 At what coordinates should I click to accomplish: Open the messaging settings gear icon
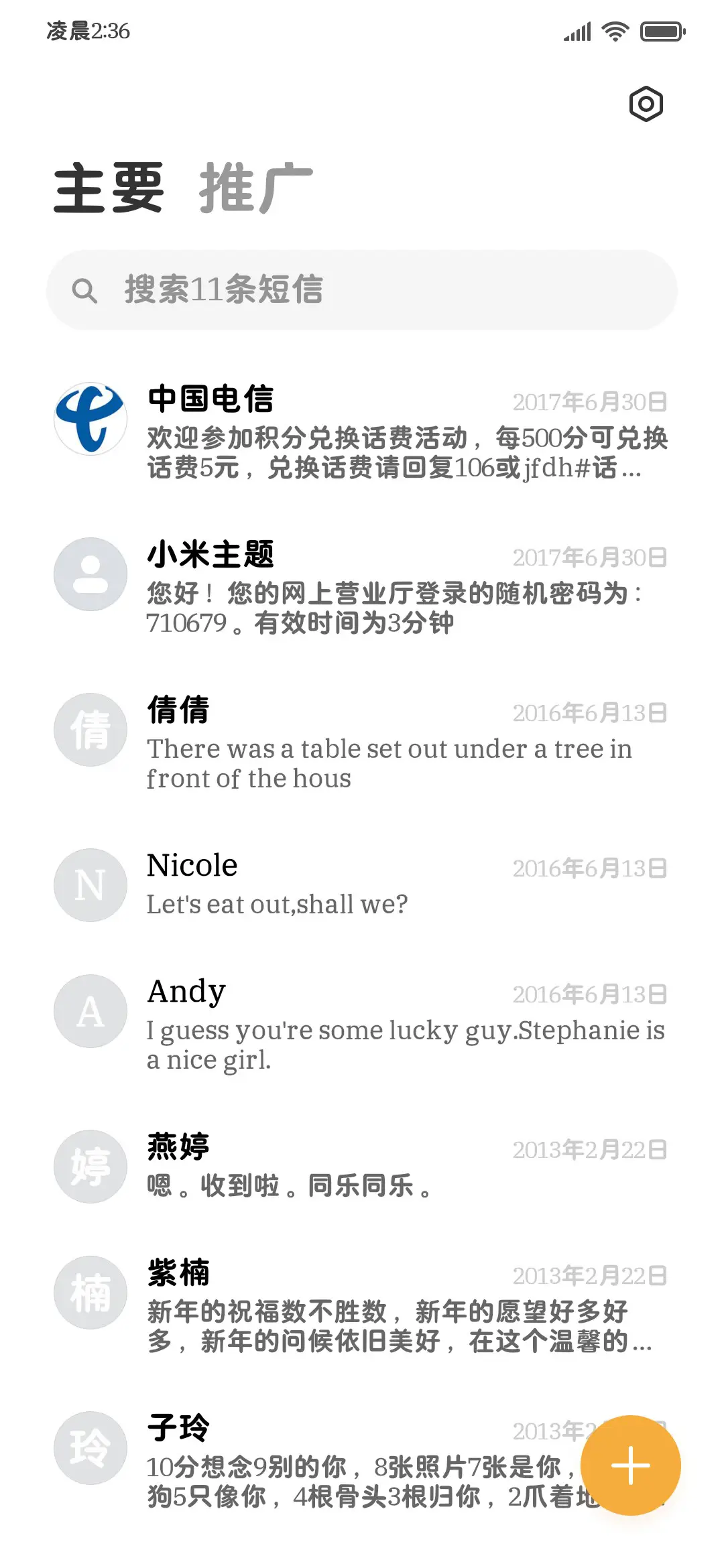pos(647,104)
